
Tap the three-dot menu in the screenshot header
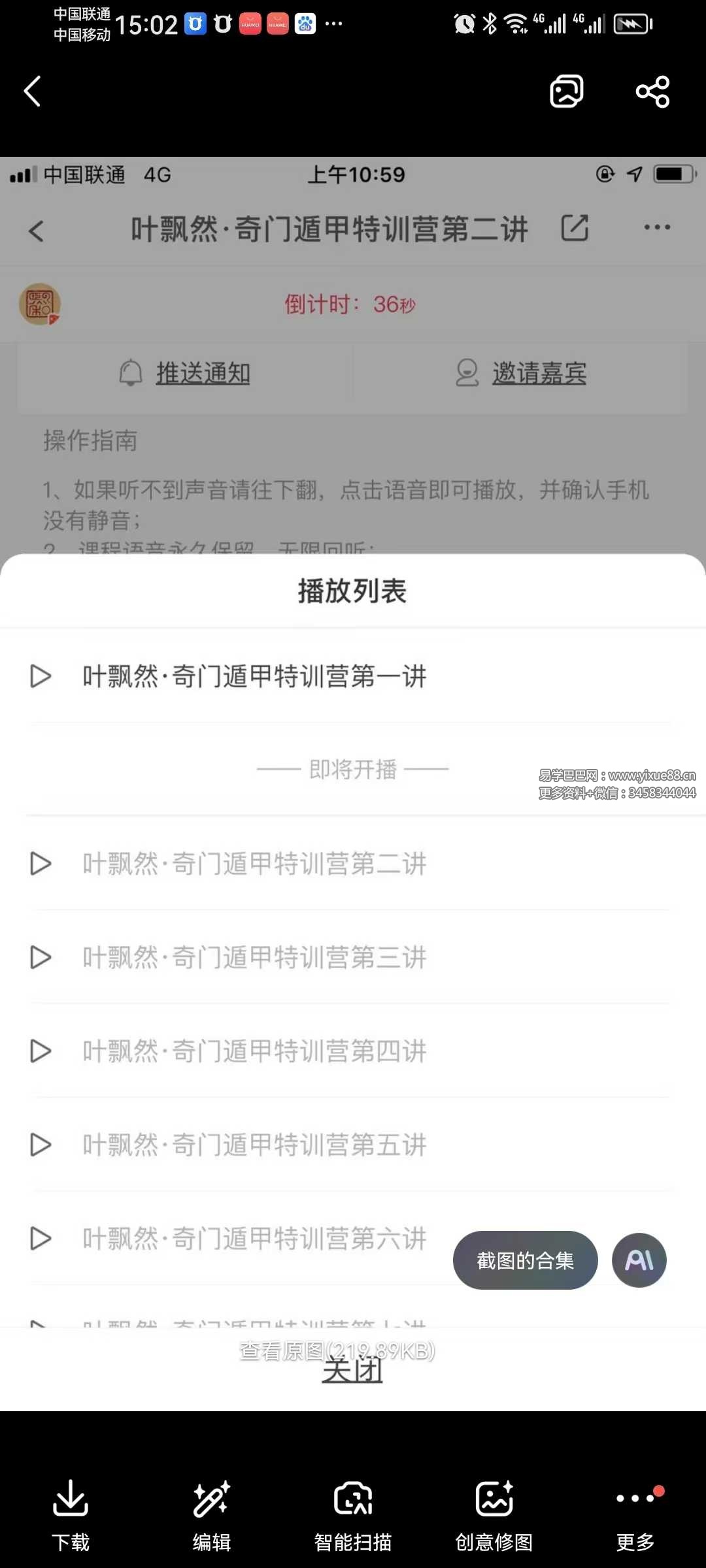tap(656, 228)
